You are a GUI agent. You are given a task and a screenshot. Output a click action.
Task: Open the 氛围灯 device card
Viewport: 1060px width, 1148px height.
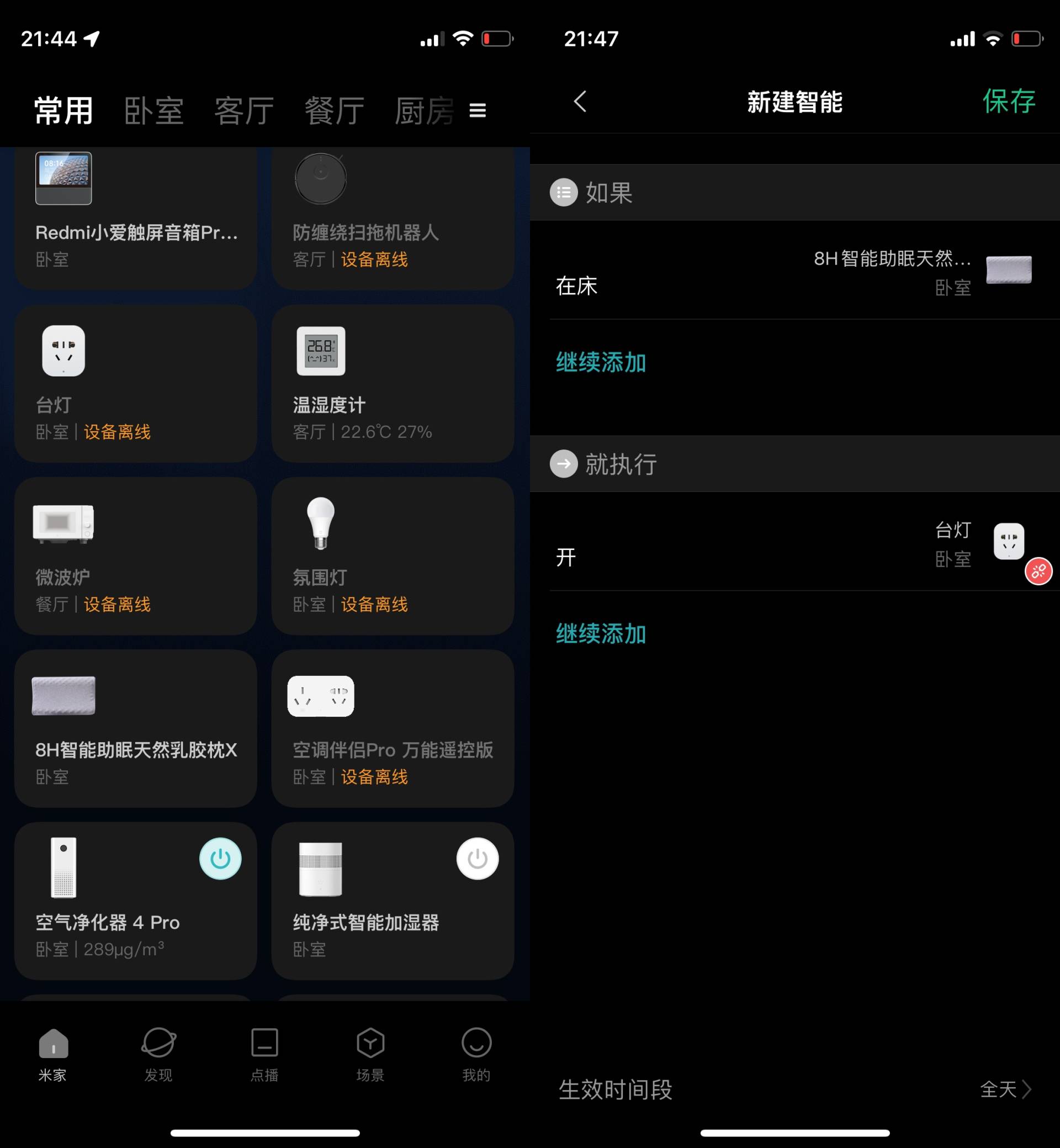click(393, 556)
